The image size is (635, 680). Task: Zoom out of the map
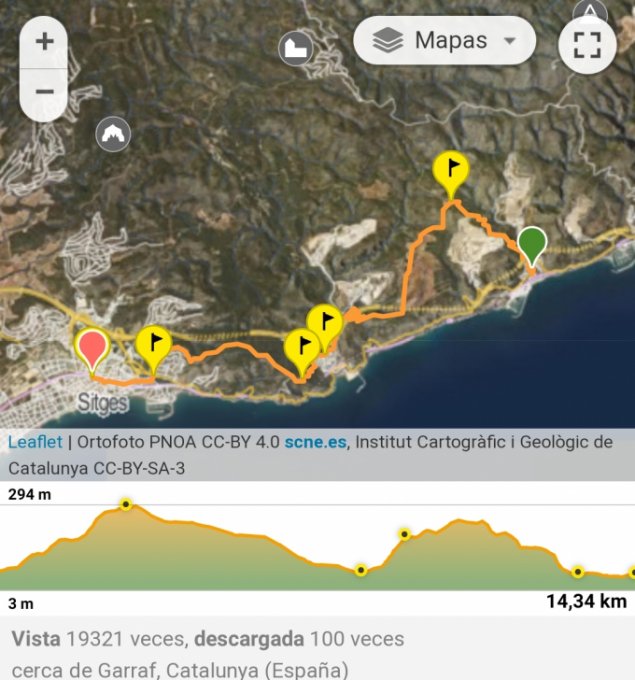click(x=44, y=94)
